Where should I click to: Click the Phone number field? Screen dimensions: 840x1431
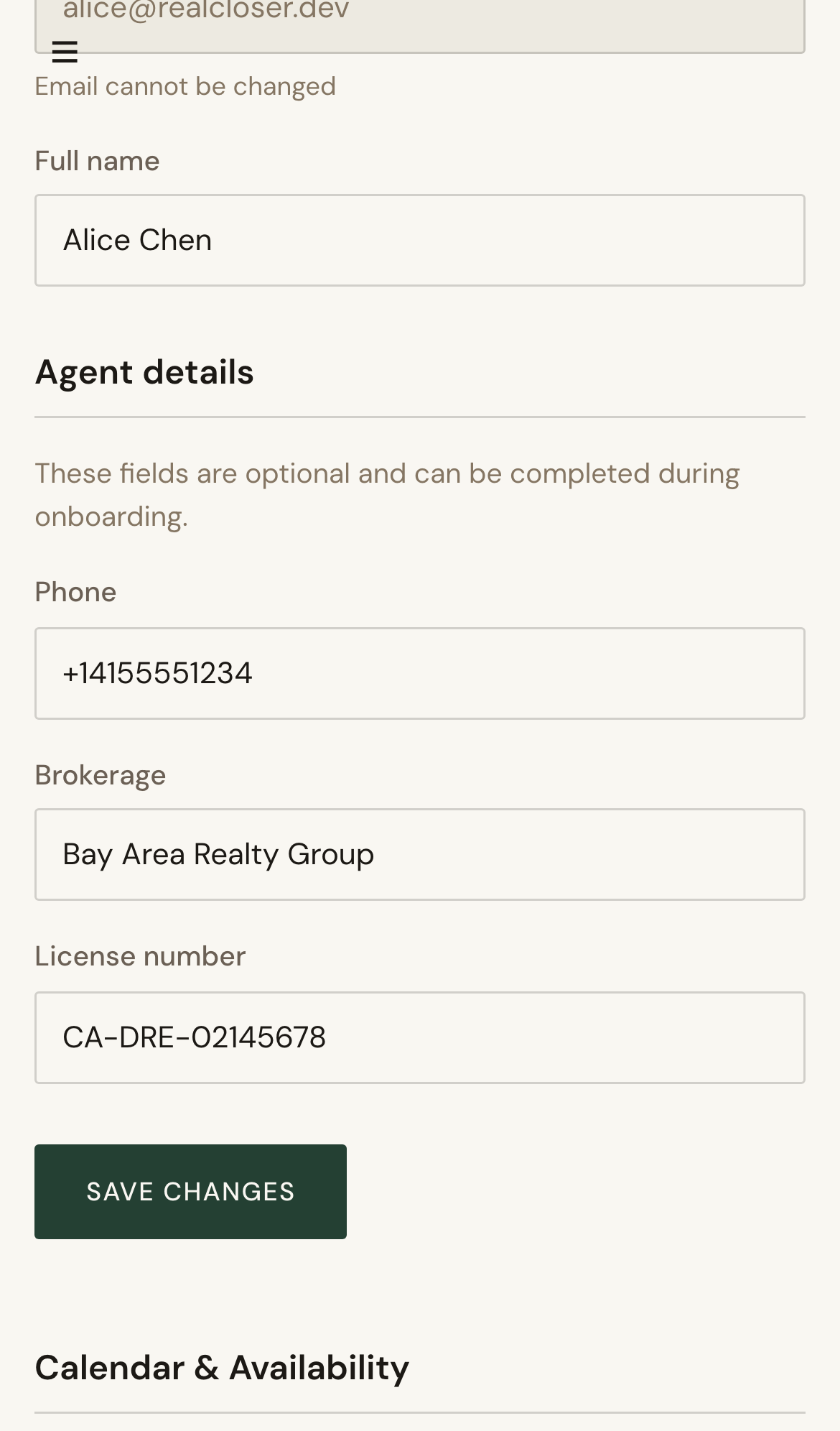420,673
